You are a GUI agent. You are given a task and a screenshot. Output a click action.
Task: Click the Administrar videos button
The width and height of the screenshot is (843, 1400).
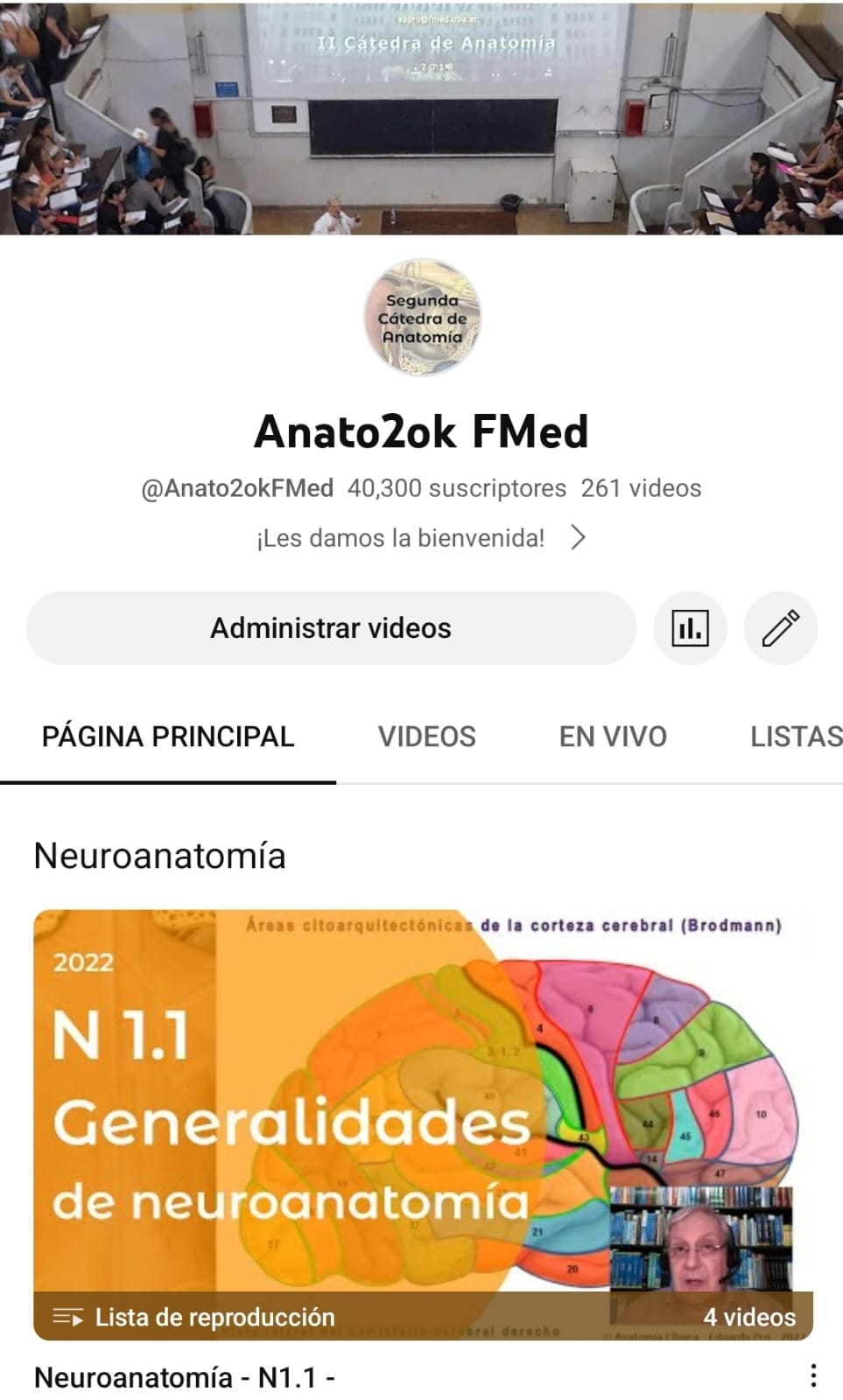coord(329,627)
